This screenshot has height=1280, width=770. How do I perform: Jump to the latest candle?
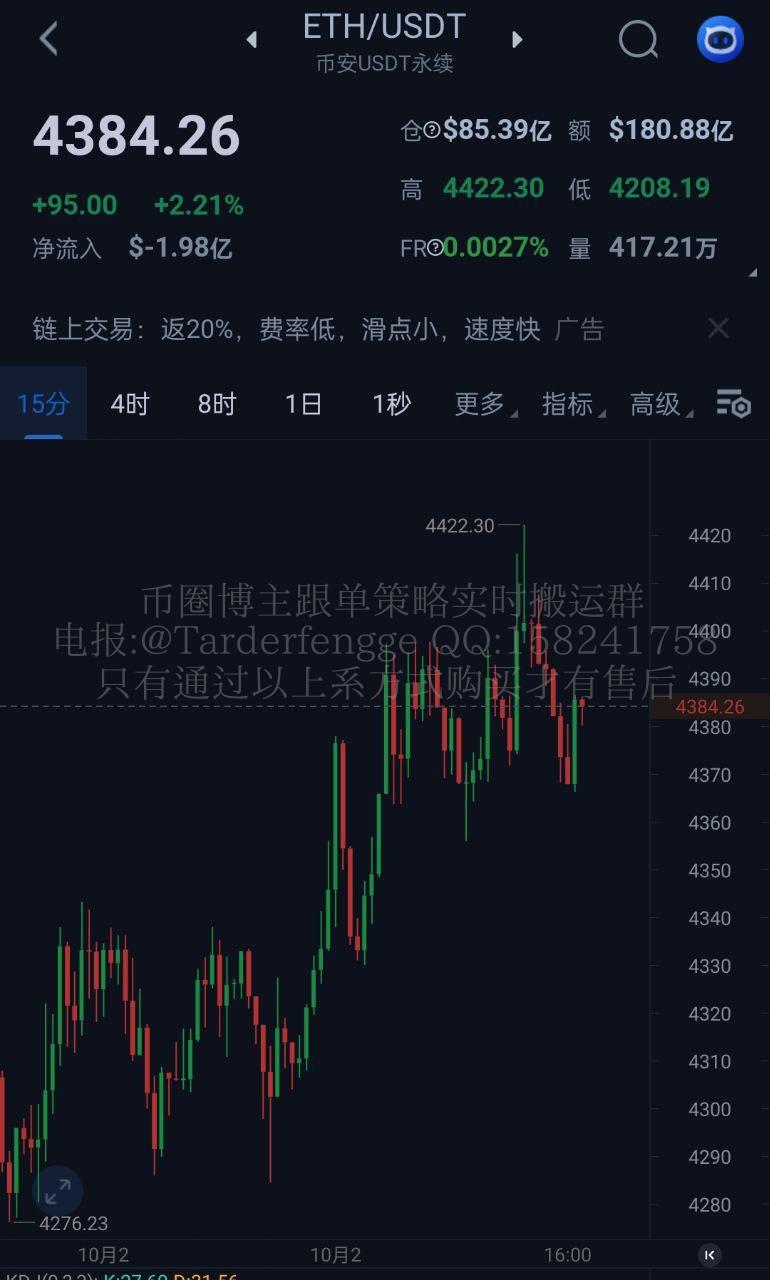[709, 1255]
